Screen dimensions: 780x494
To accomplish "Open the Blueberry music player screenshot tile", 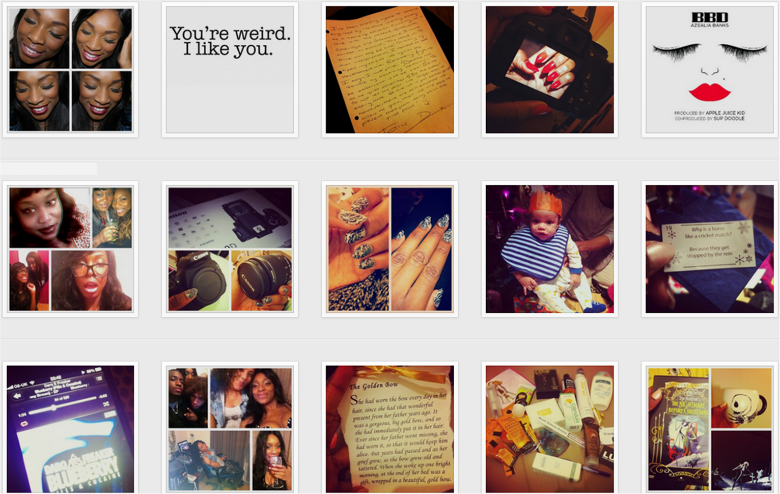I will coord(70,428).
